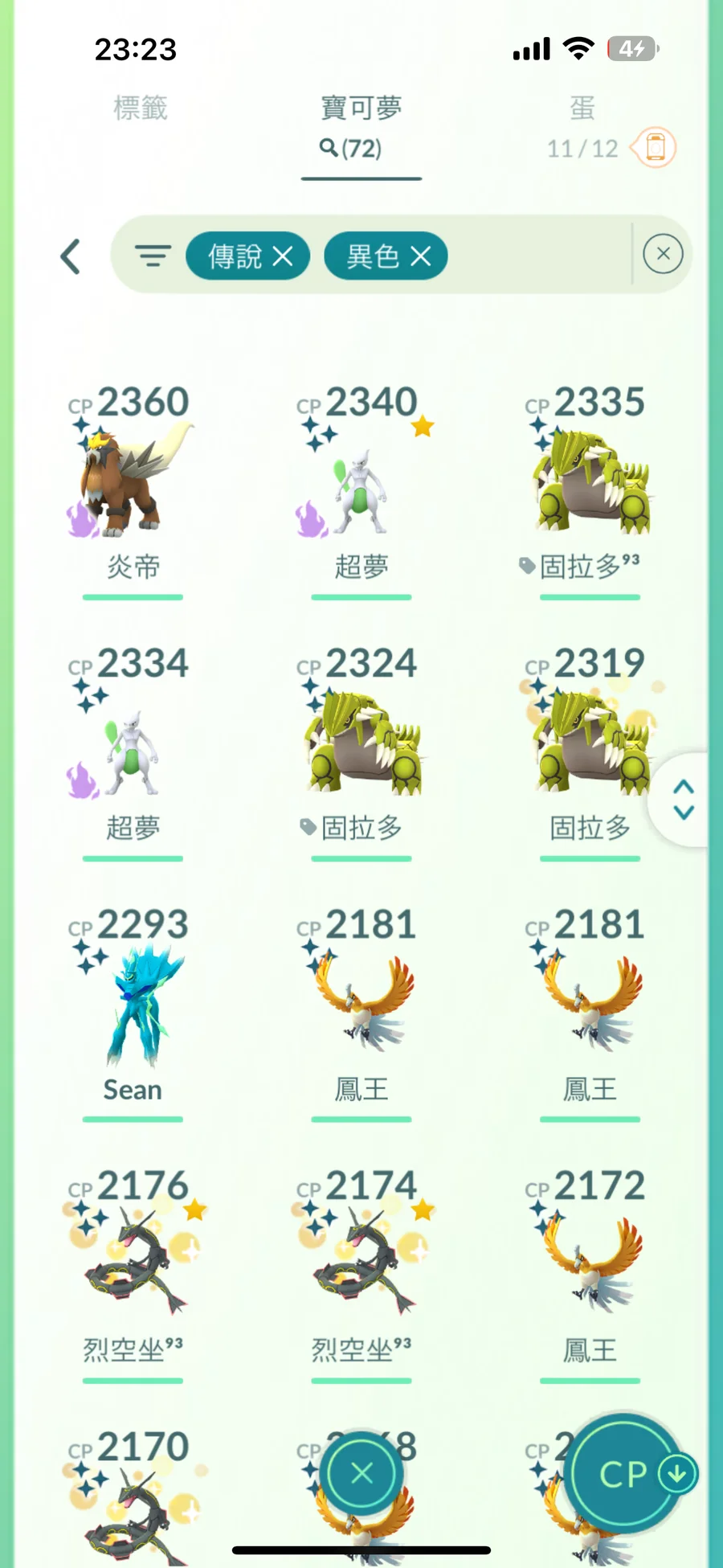Tap the up-down scroll handle
Viewport: 723px width, 1568px height.
pos(684,799)
